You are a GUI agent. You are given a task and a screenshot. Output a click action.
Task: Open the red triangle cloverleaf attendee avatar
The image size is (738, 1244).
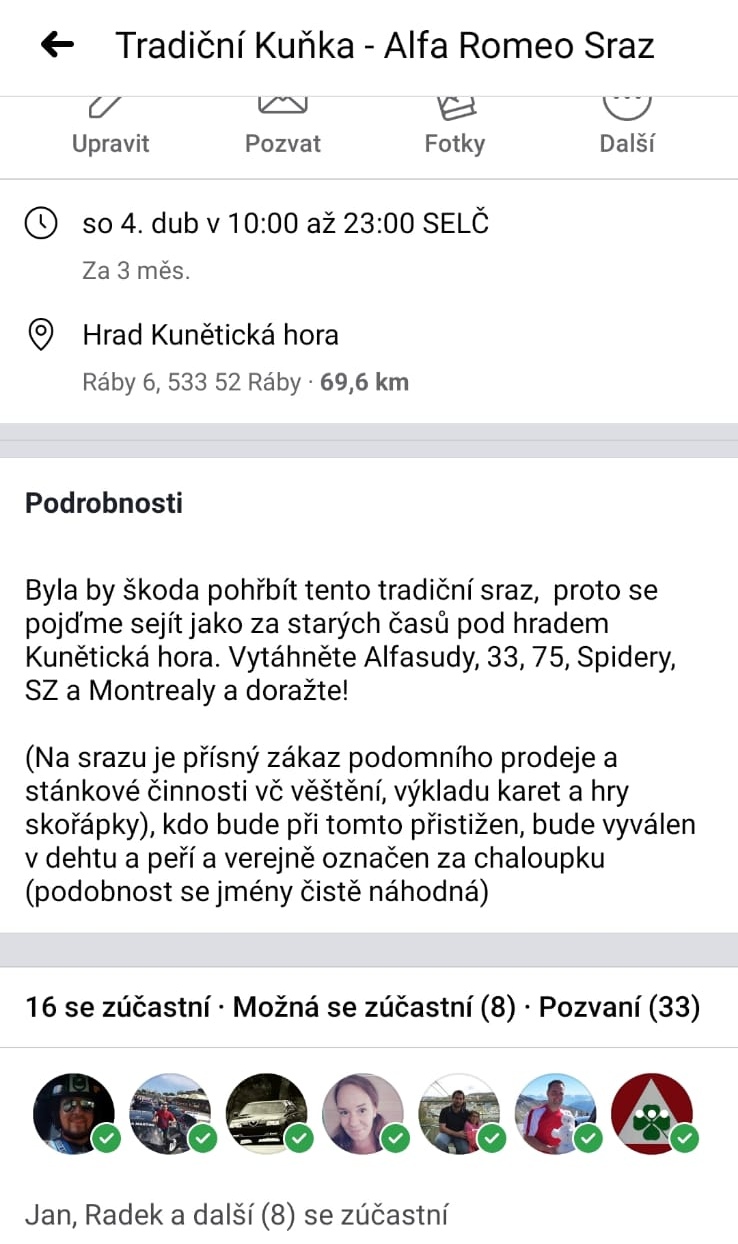point(652,1113)
